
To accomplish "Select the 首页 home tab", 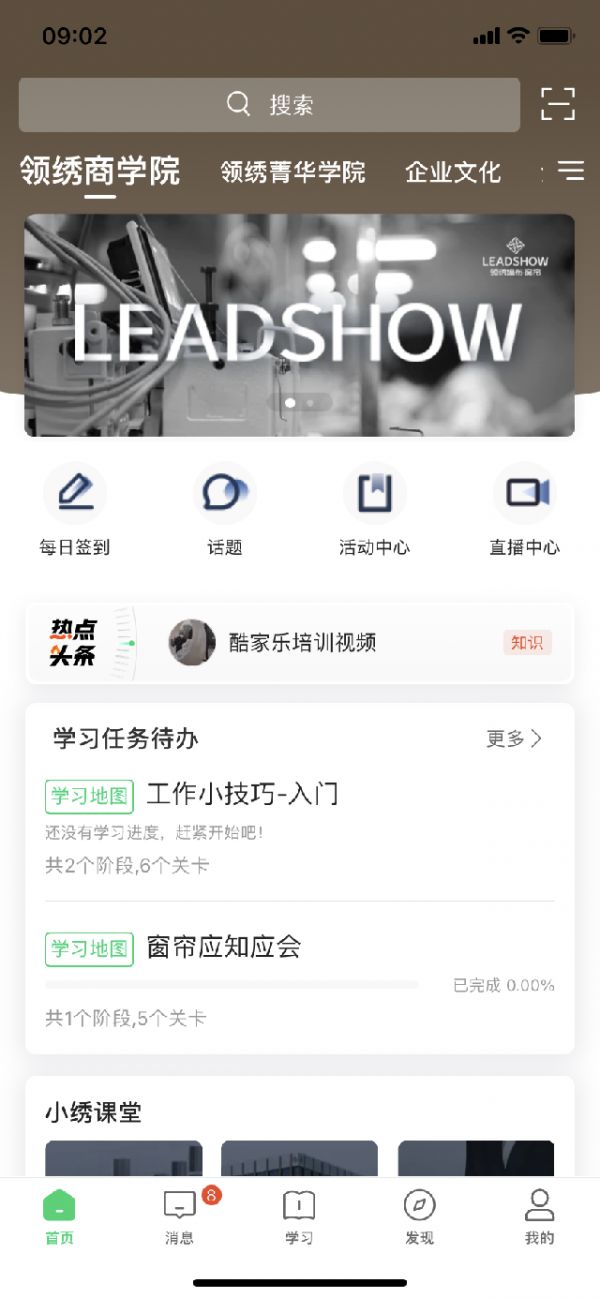I will (59, 1215).
